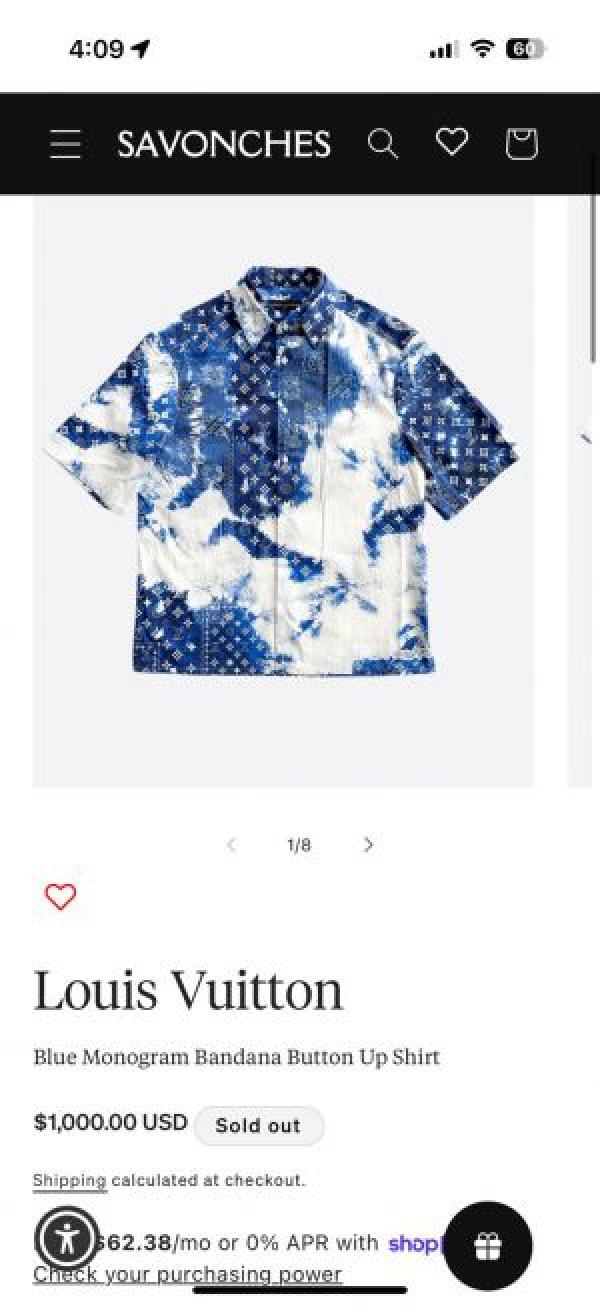Screen dimensions: 600x1306
Task: Add this shirt to wishlist with red heart
Action: click(x=61, y=897)
